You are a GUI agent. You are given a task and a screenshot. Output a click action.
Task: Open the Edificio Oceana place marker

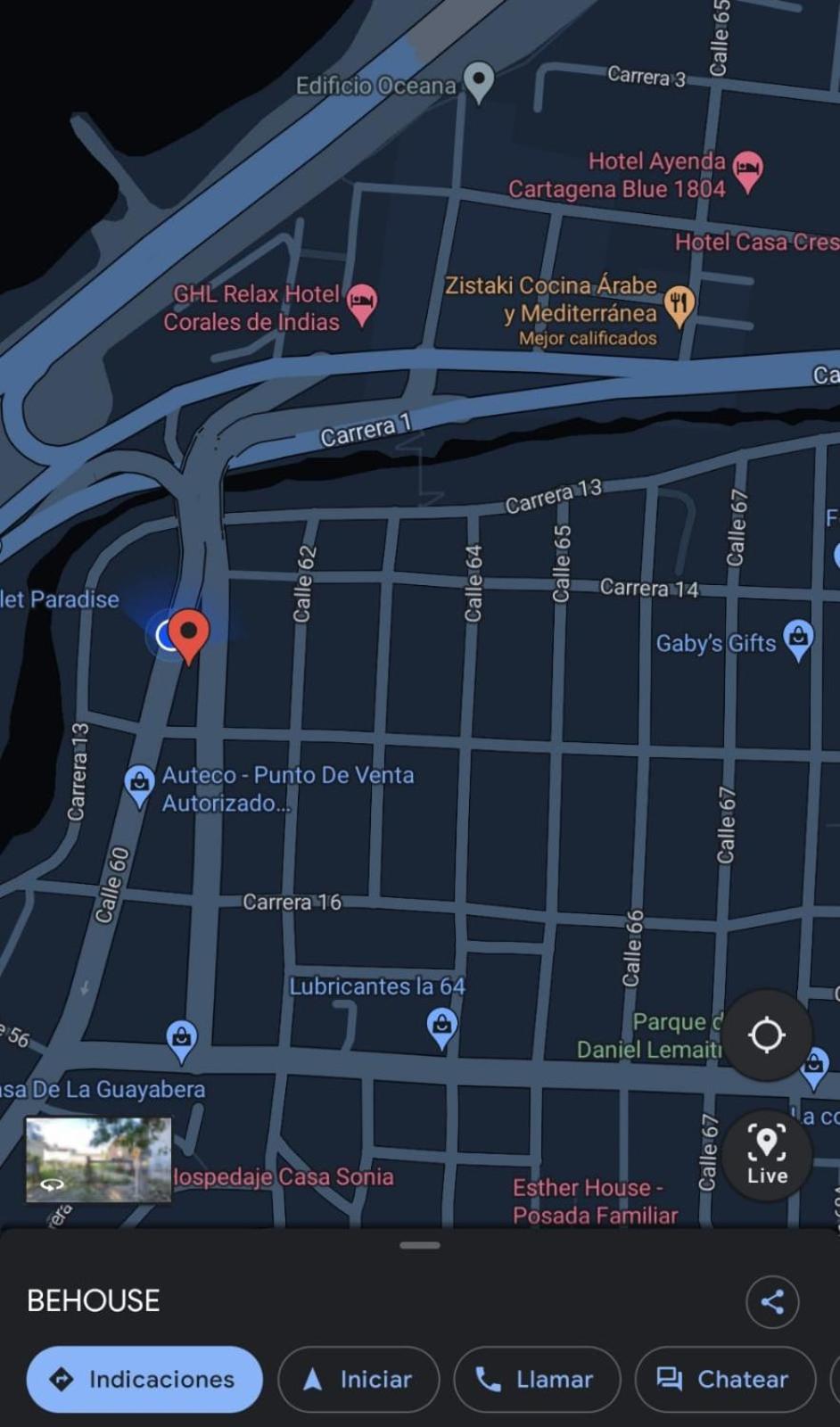(x=480, y=82)
